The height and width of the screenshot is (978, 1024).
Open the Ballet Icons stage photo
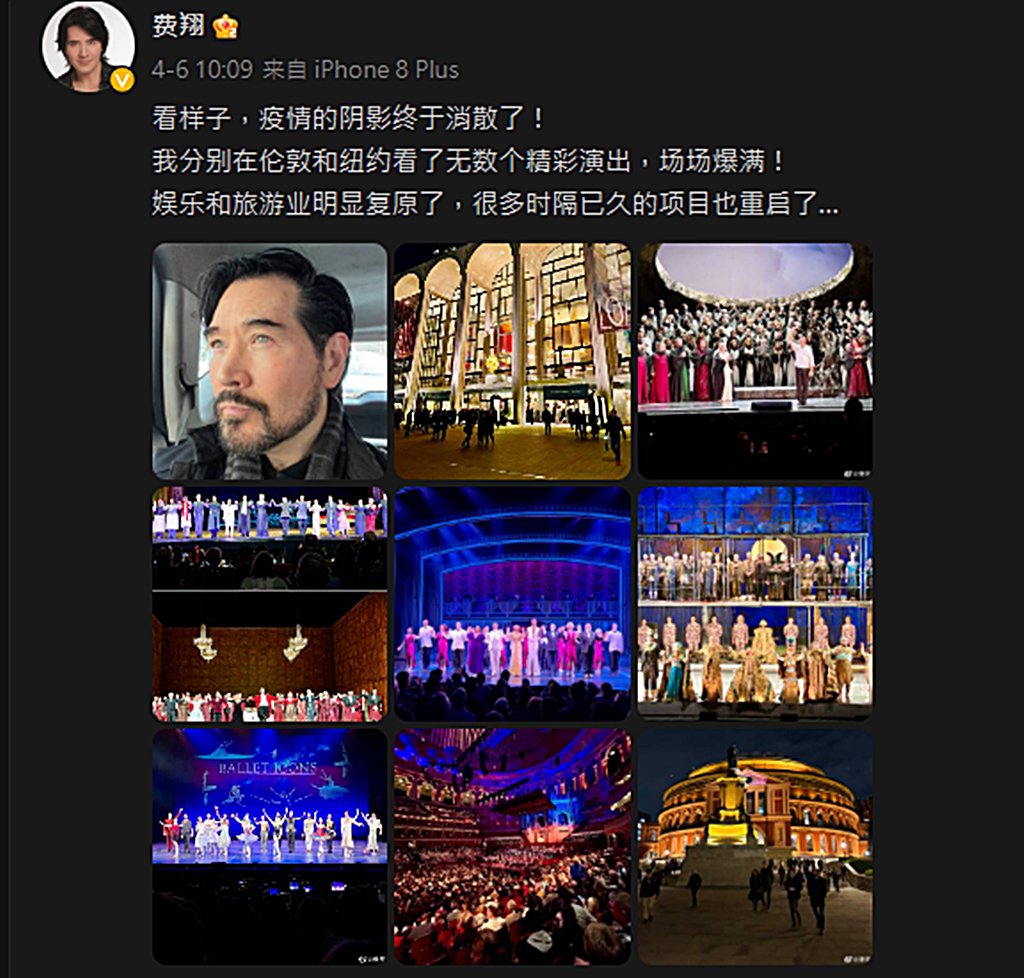tap(269, 846)
